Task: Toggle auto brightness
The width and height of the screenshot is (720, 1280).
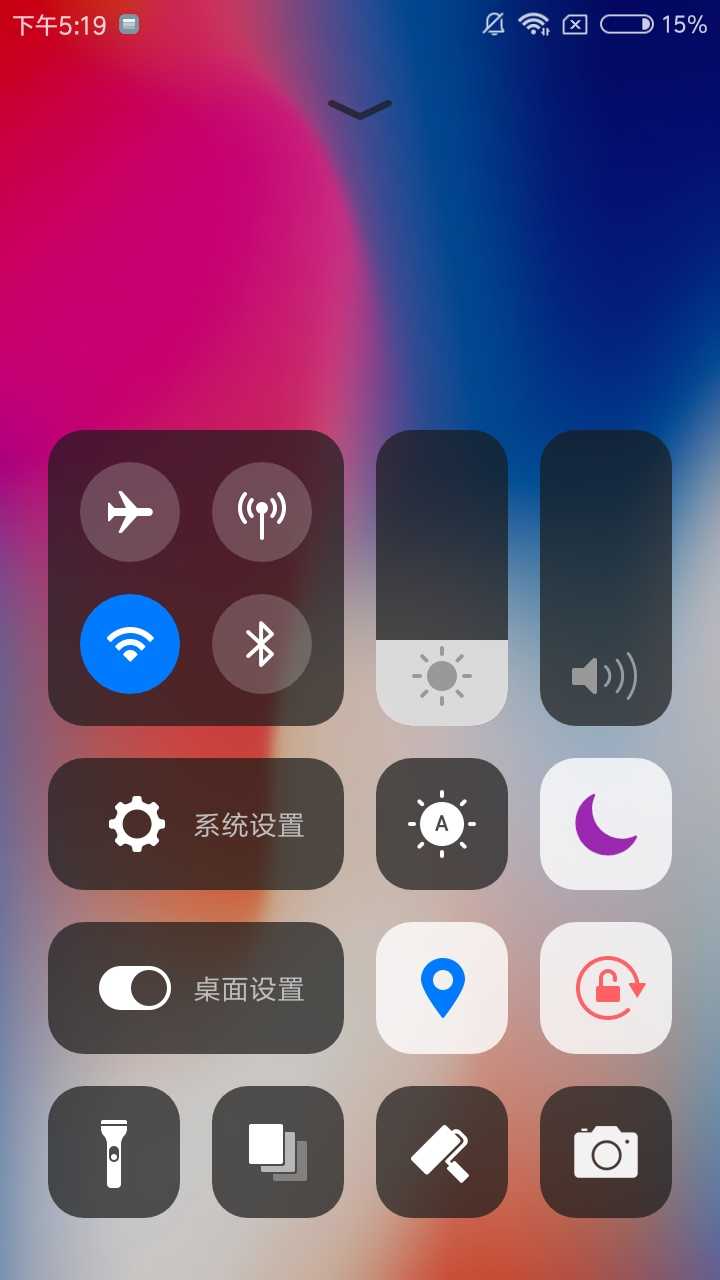Action: pos(442,824)
